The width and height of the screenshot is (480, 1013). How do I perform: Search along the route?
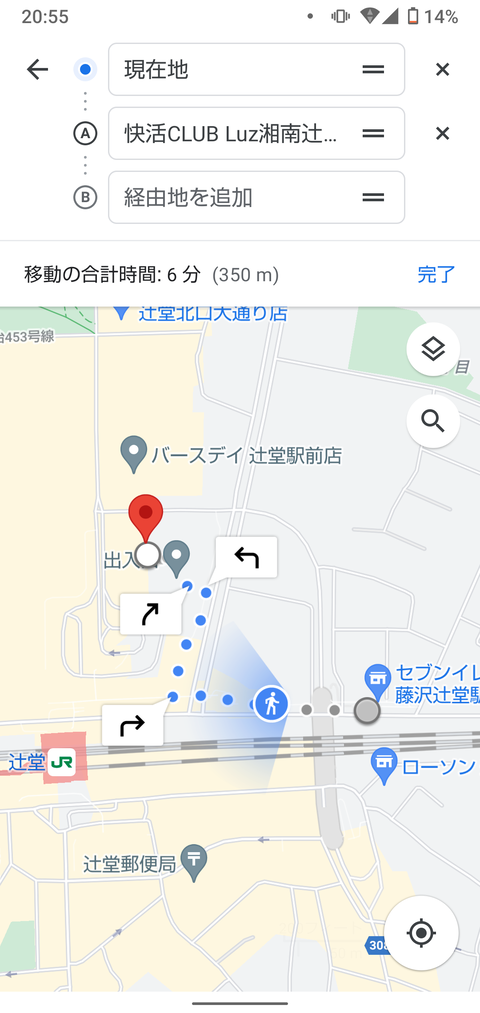433,421
